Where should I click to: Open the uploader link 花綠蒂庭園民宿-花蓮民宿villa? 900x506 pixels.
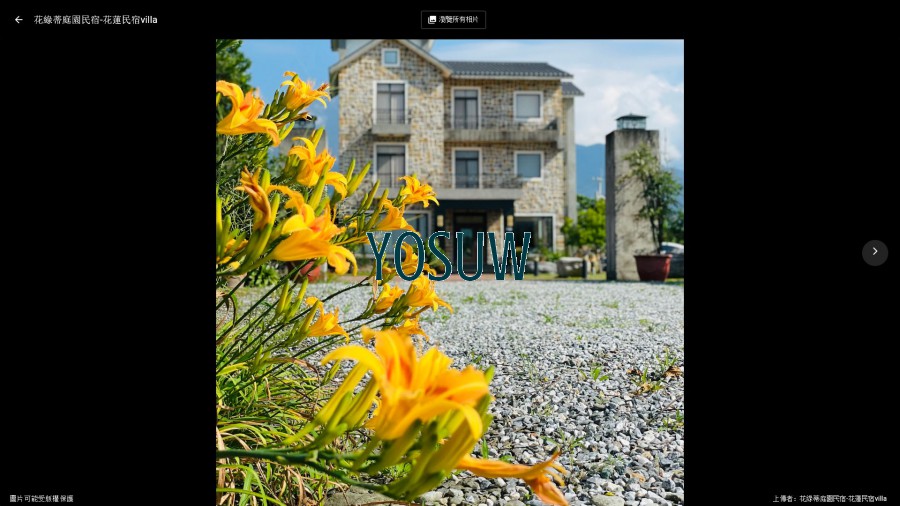tap(843, 498)
